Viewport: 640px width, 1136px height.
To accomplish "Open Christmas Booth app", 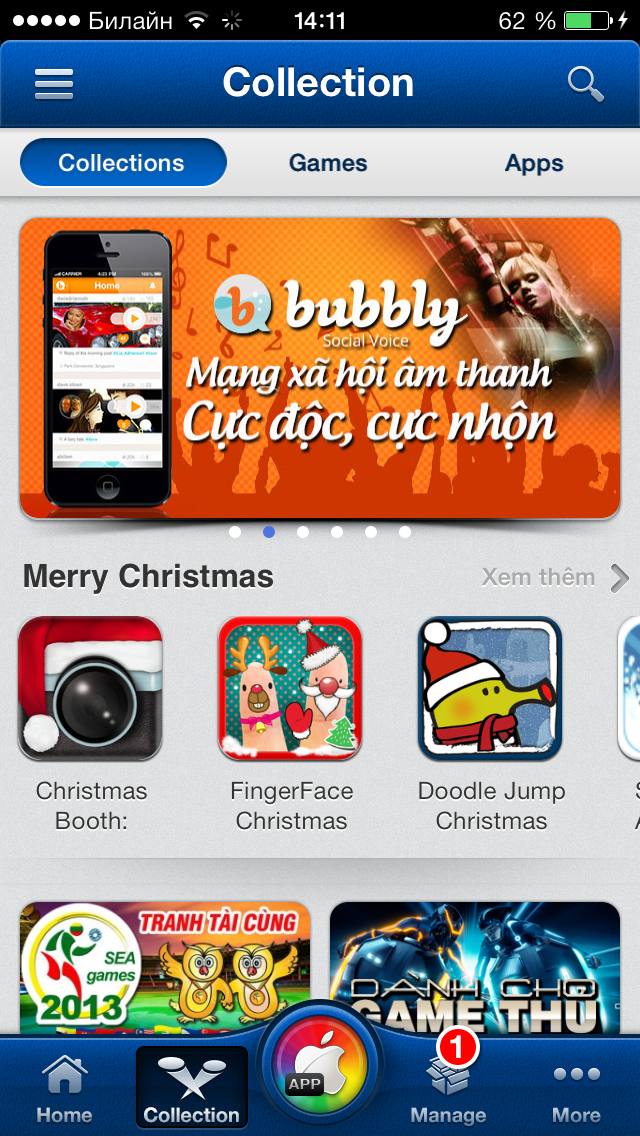I will click(x=91, y=688).
